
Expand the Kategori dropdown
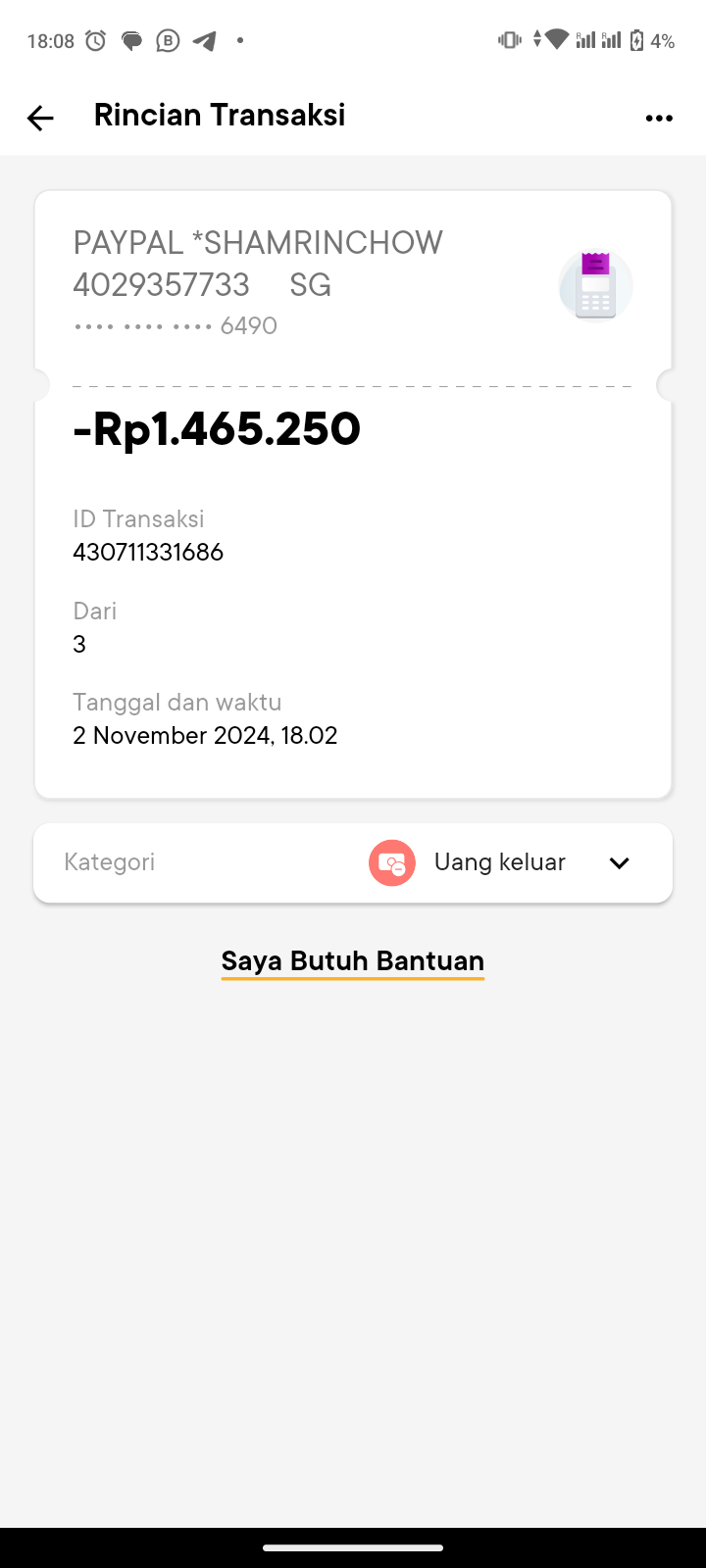(353, 862)
